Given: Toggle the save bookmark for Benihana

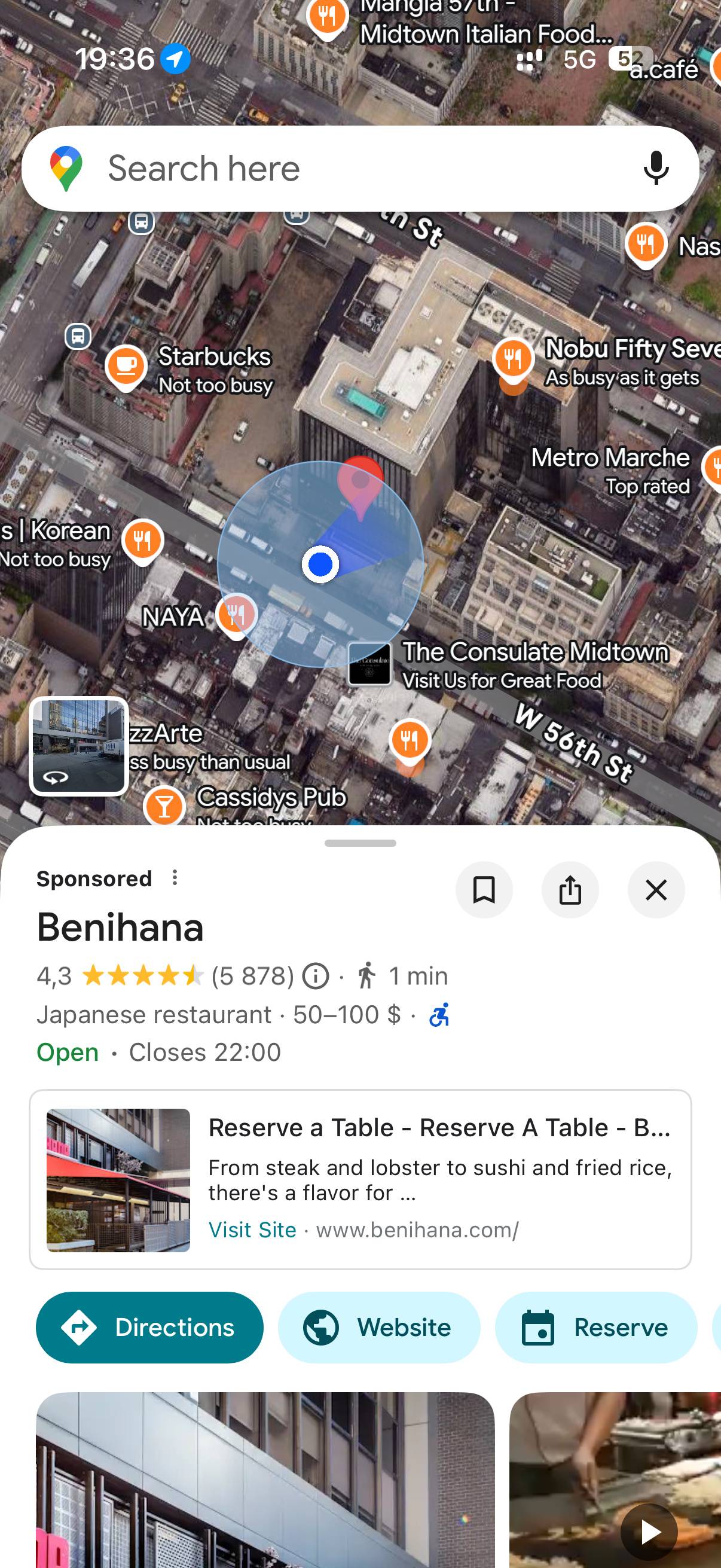Looking at the screenshot, I should pos(484,890).
